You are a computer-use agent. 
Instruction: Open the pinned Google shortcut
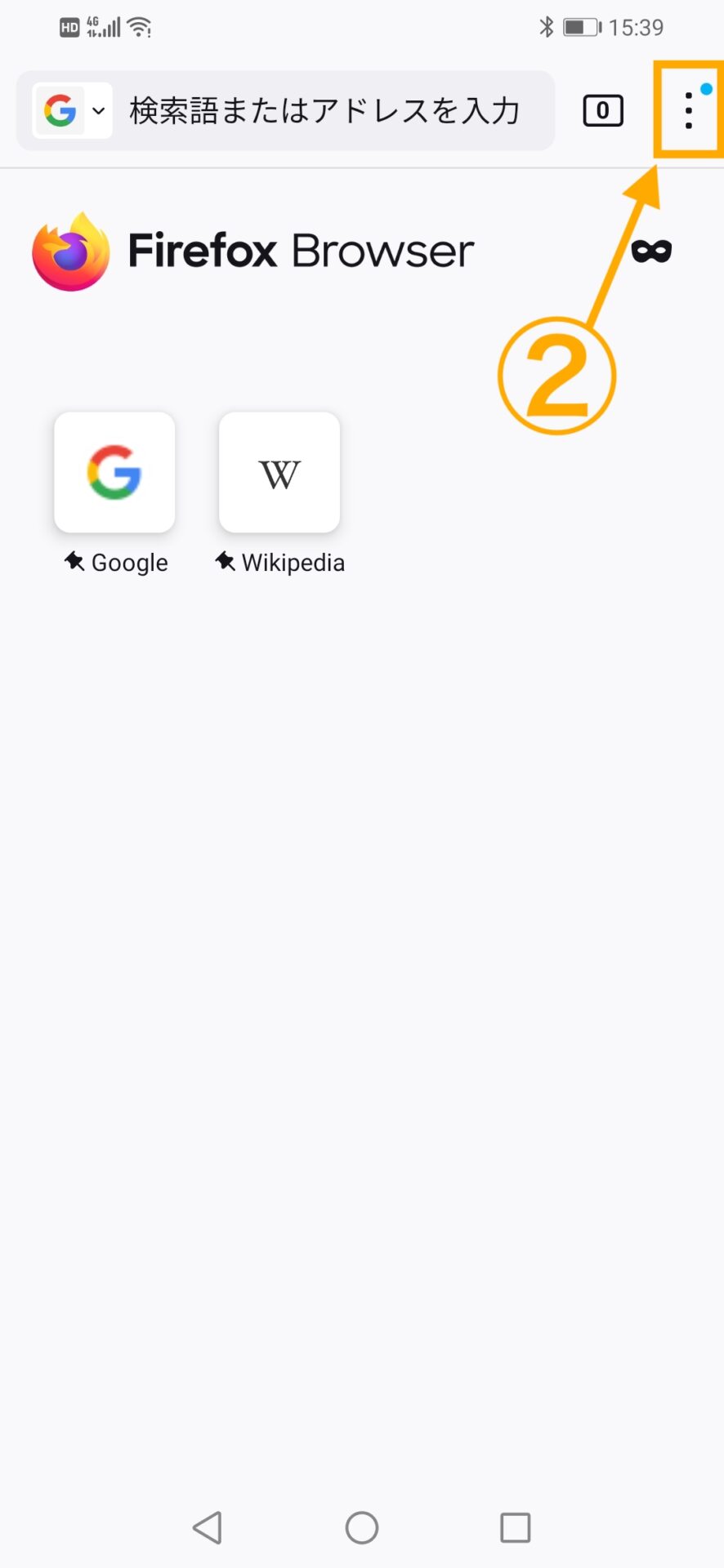coord(114,473)
